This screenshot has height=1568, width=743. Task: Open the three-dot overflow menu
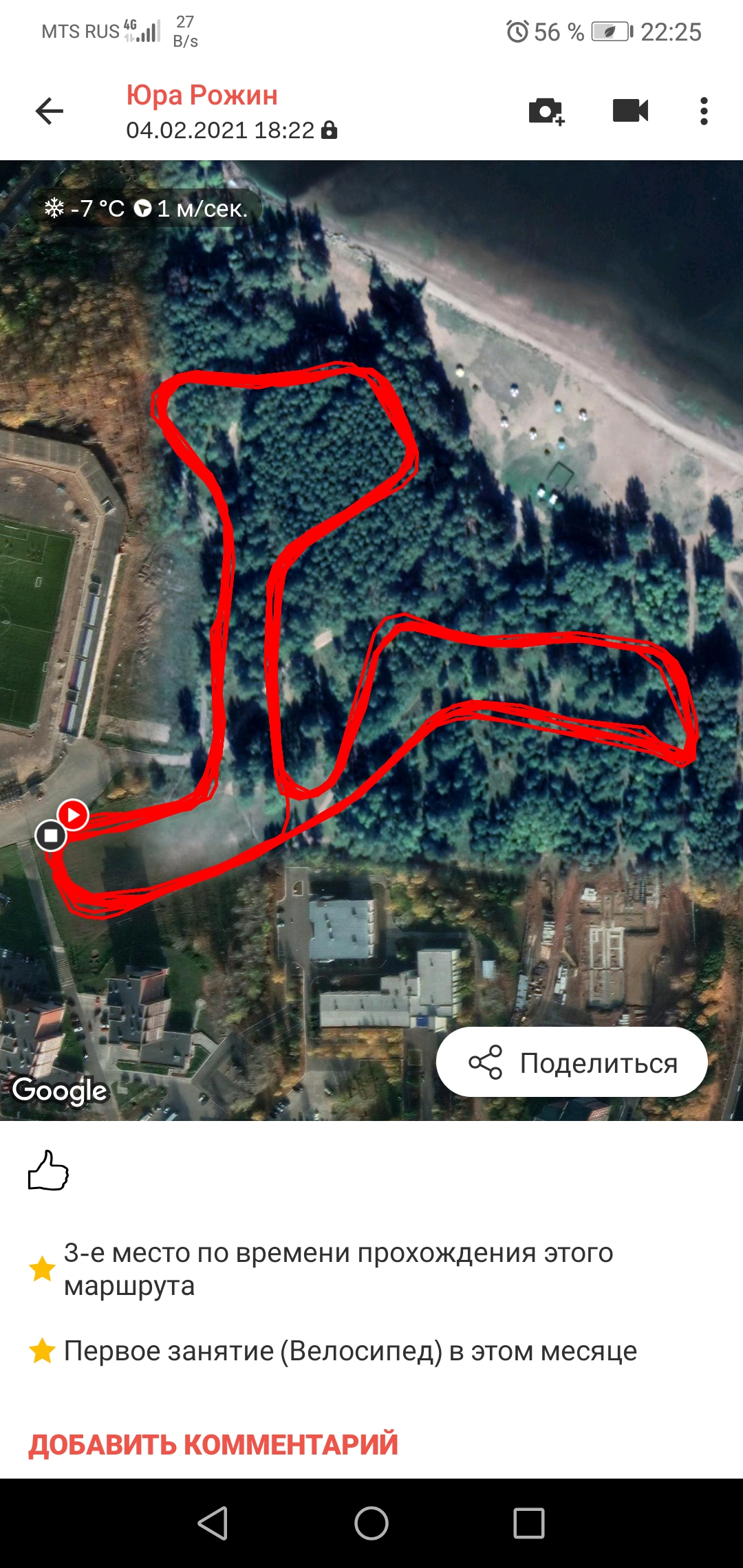coord(703,111)
